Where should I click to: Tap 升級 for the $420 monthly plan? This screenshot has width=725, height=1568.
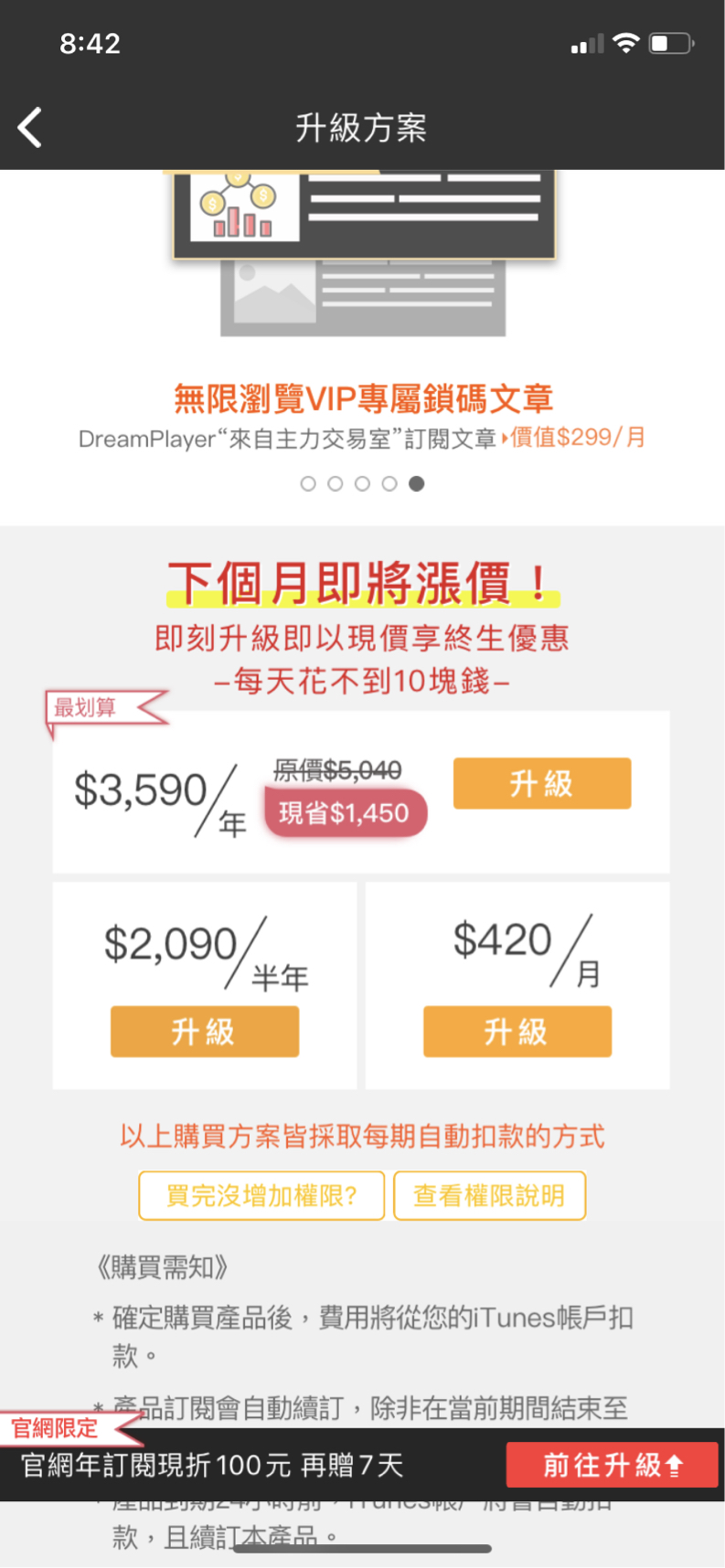pos(517,1032)
